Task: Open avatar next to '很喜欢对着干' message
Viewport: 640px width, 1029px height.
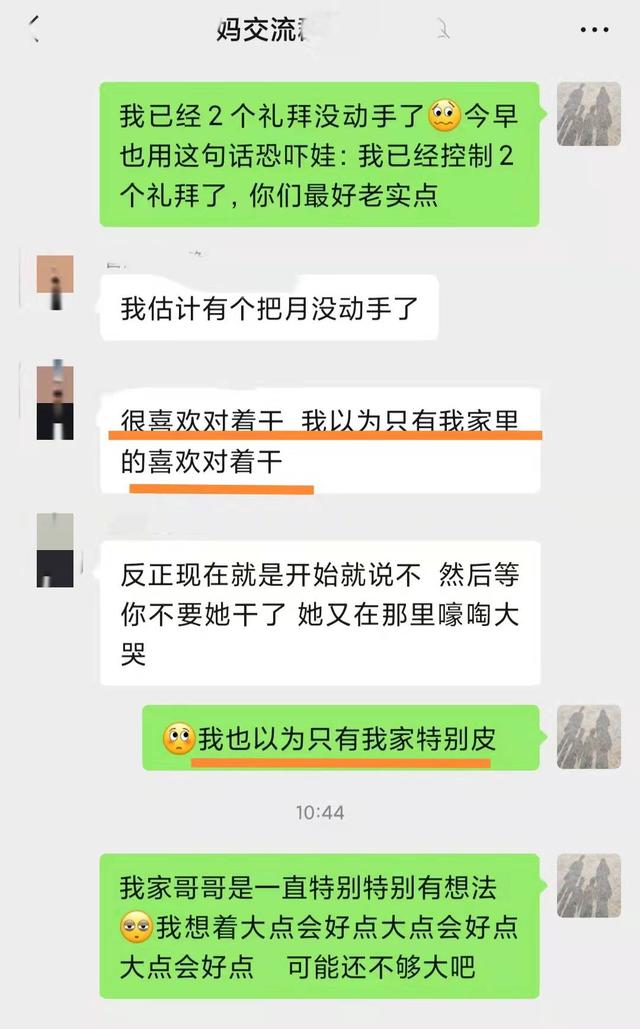Action: pyautogui.click(x=55, y=400)
